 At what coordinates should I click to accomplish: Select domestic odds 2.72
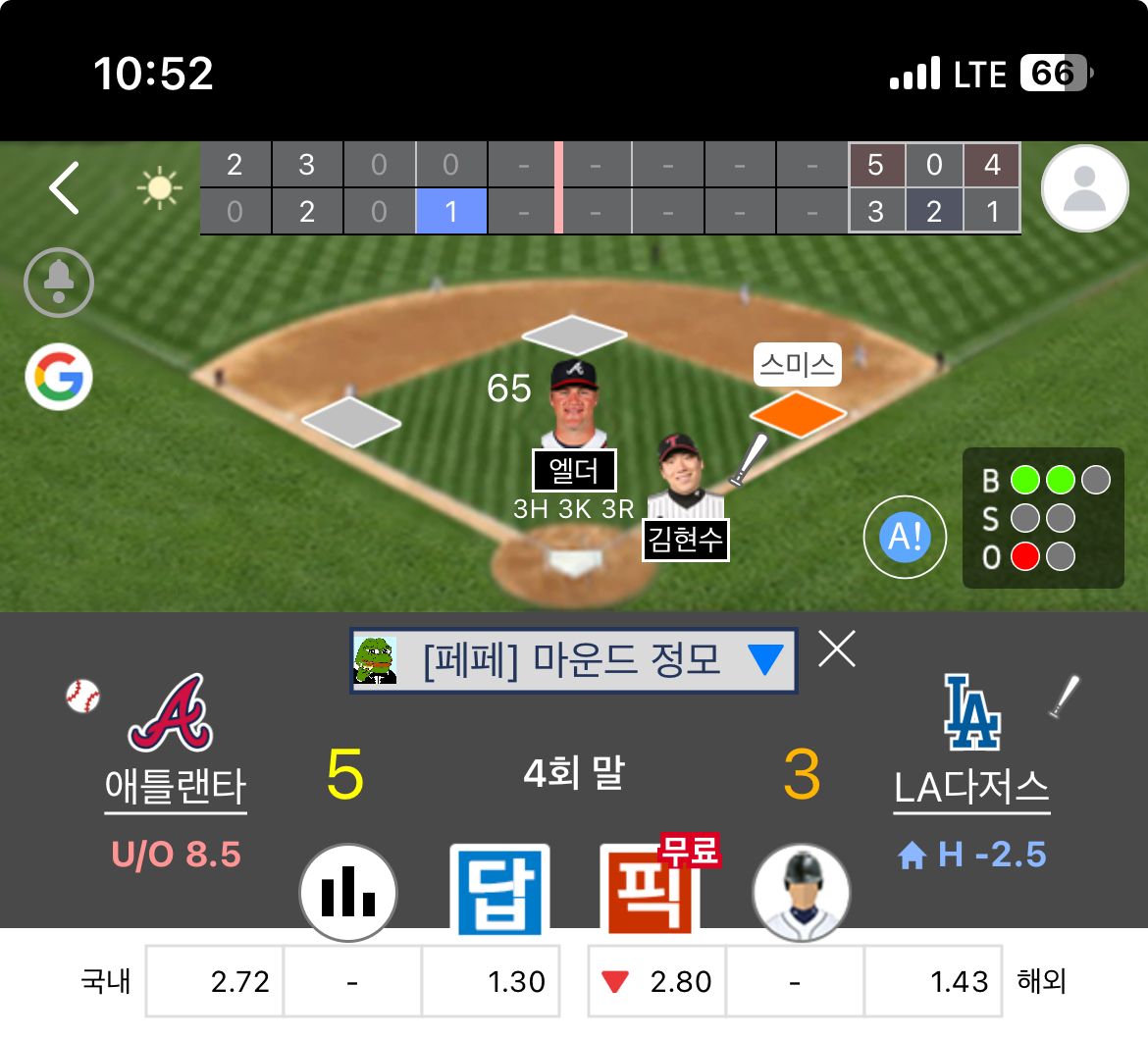coord(215,981)
